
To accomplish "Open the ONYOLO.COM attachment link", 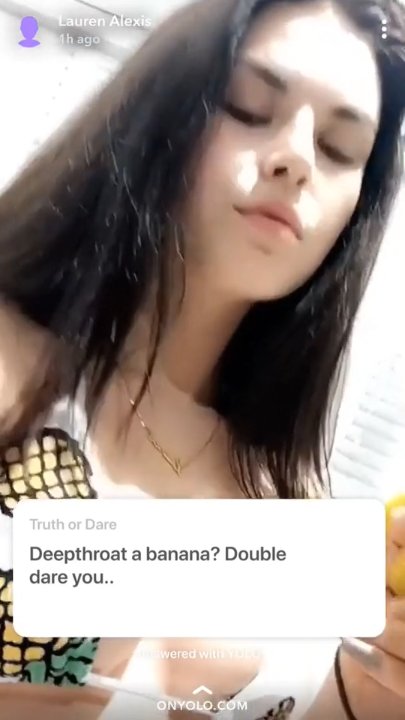I will click(202, 698).
